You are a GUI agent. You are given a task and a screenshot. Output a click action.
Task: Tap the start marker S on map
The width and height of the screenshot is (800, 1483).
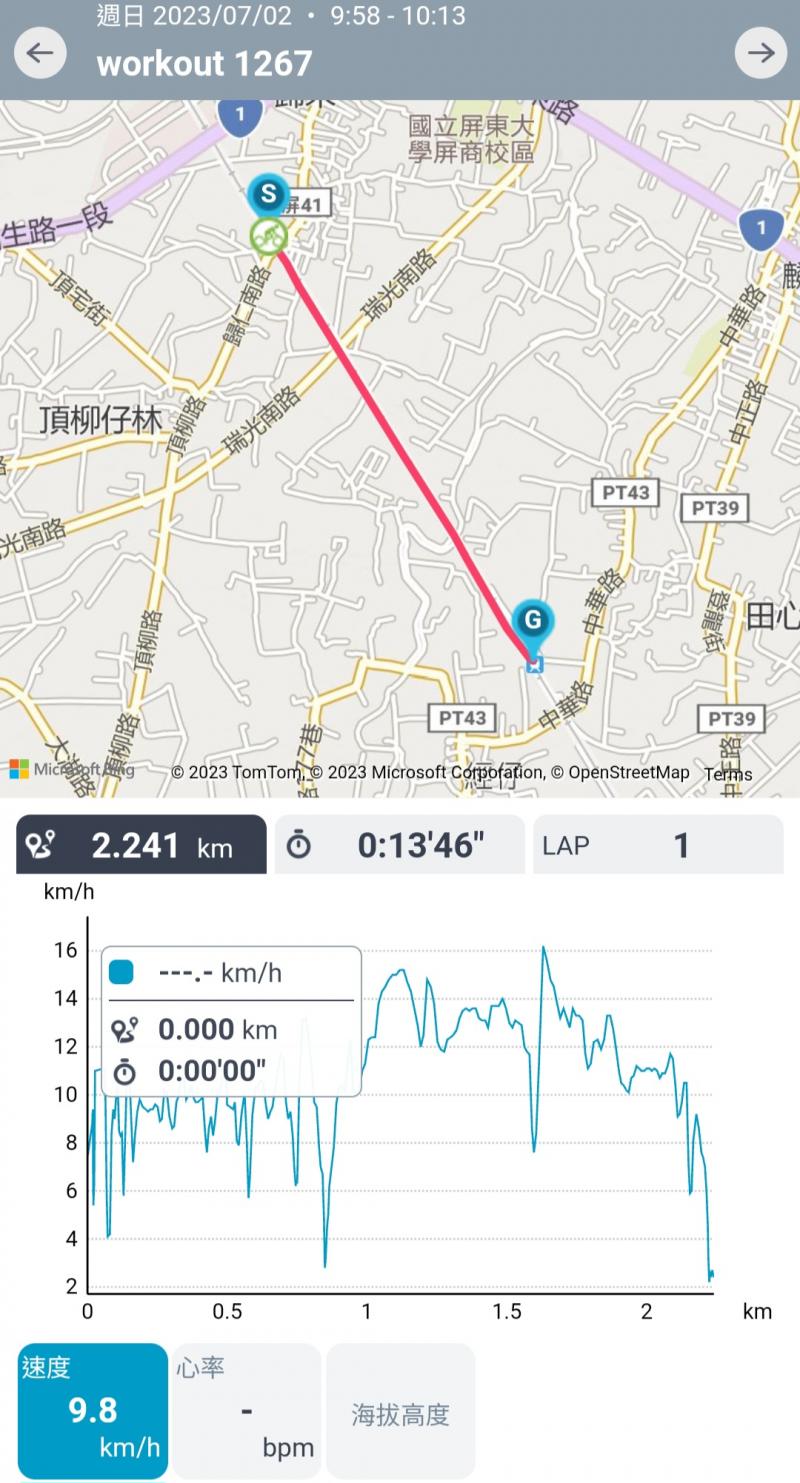click(268, 194)
